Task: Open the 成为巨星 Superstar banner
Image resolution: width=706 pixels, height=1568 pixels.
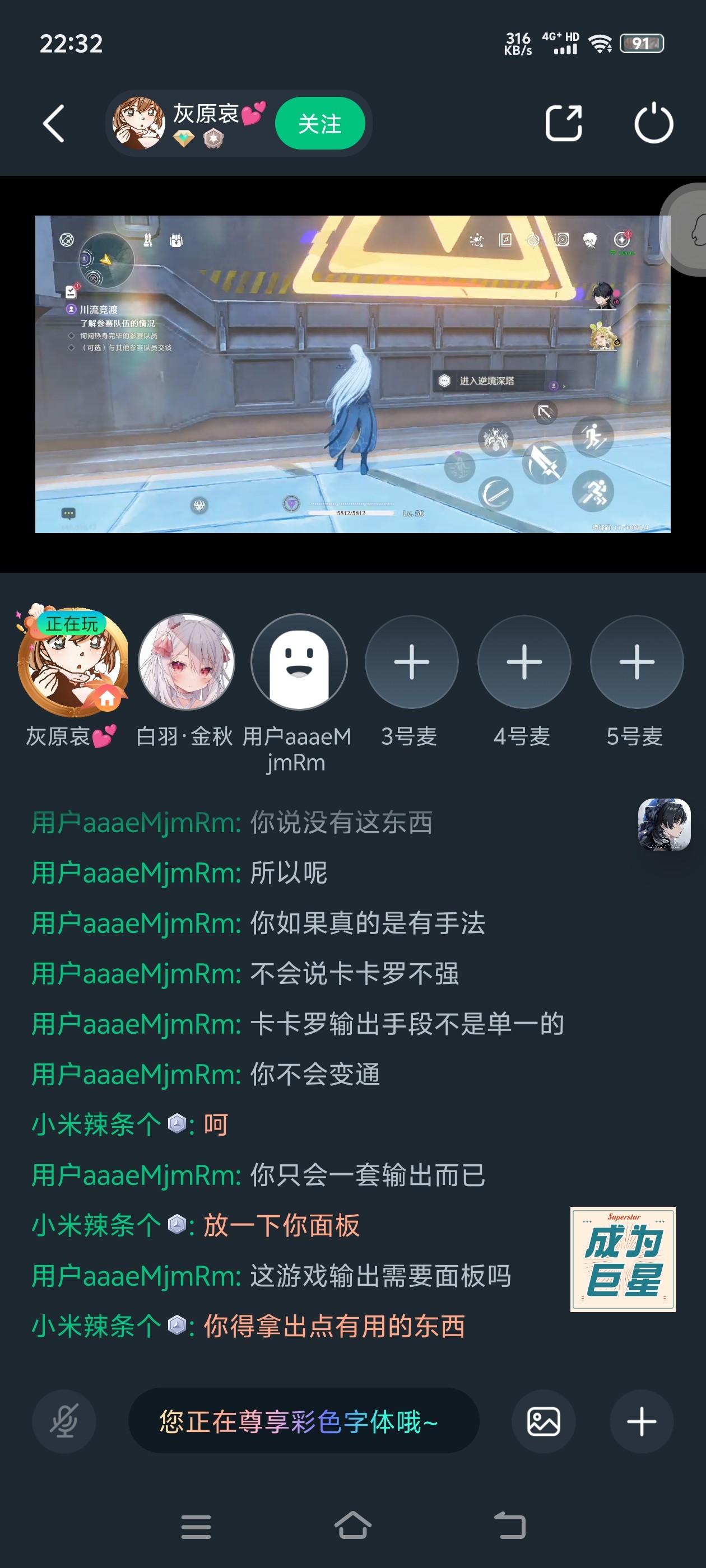Action: [x=623, y=1259]
